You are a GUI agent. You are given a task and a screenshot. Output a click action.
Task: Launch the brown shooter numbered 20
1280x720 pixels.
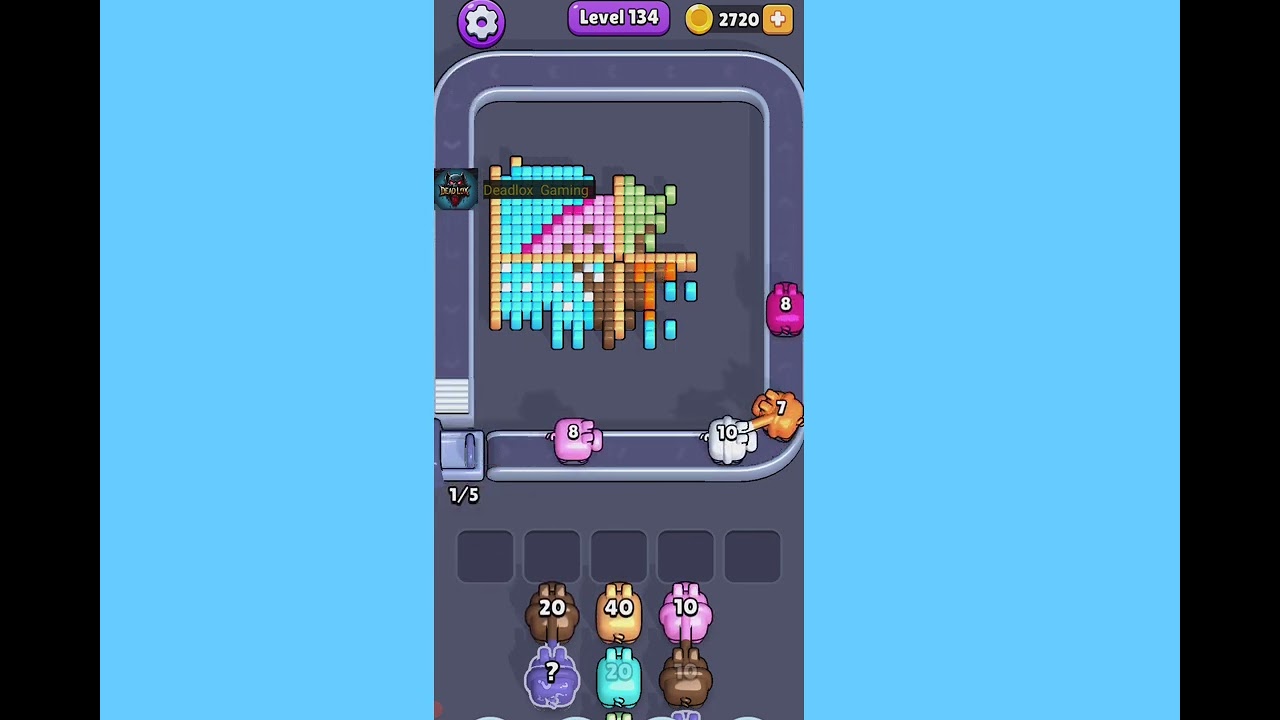click(x=552, y=611)
